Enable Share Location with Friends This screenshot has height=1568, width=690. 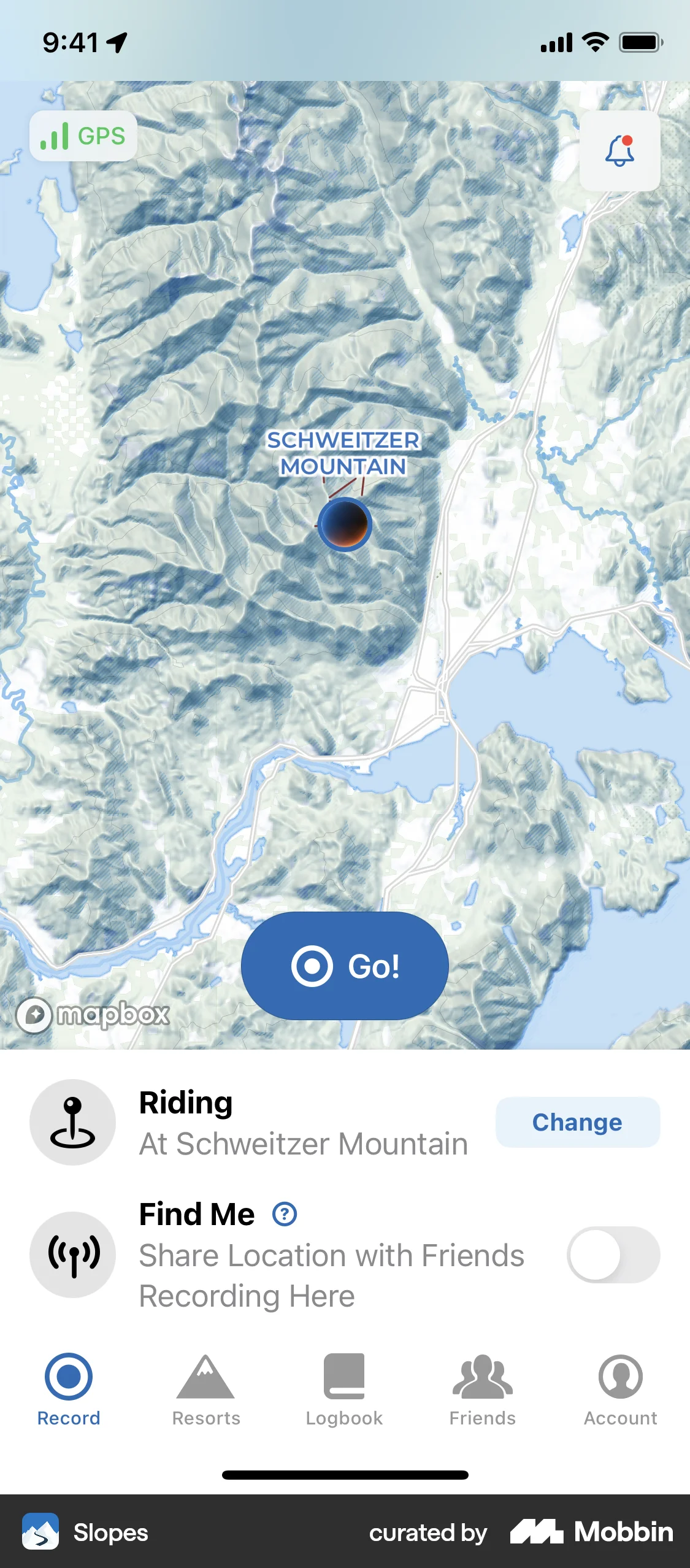pyautogui.click(x=615, y=1255)
